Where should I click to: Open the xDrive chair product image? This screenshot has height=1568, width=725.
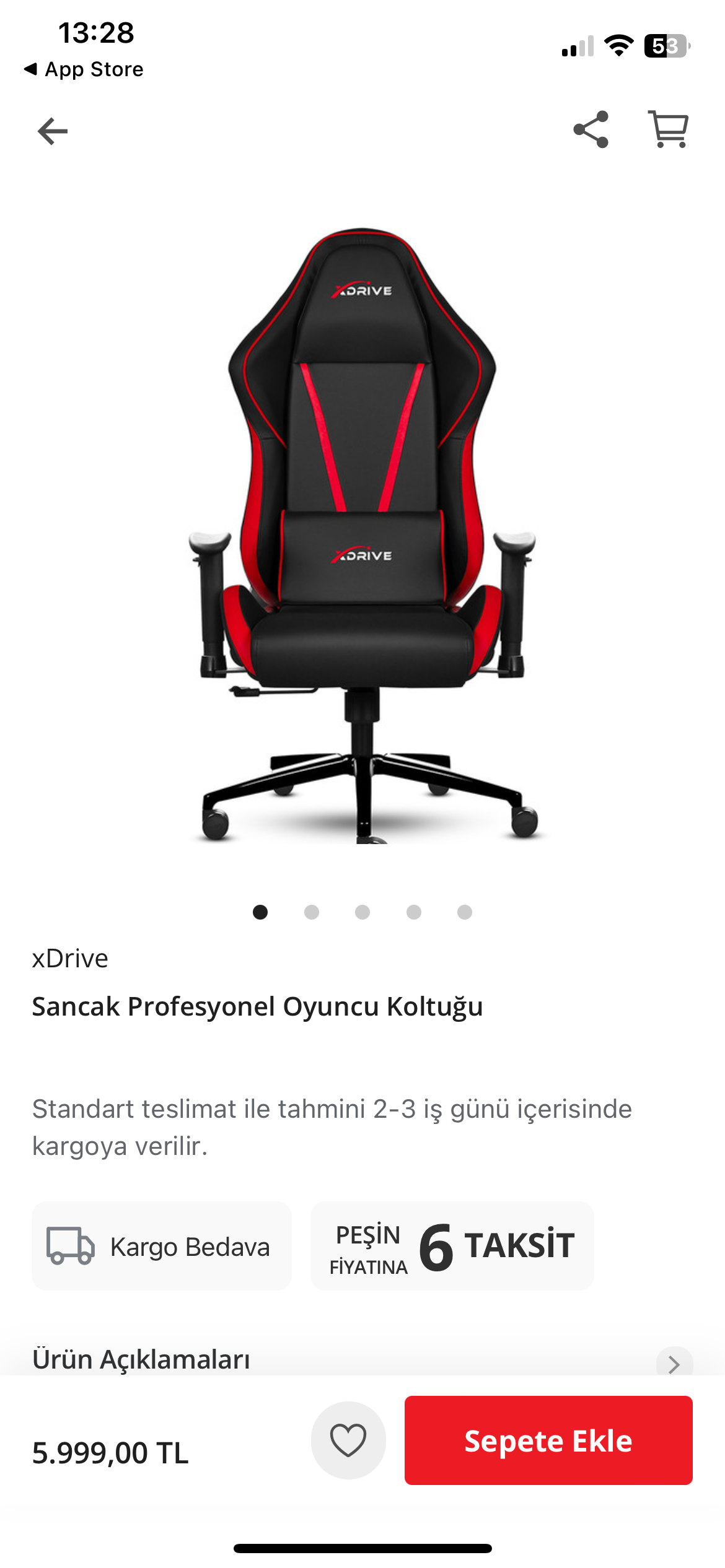pos(362,536)
